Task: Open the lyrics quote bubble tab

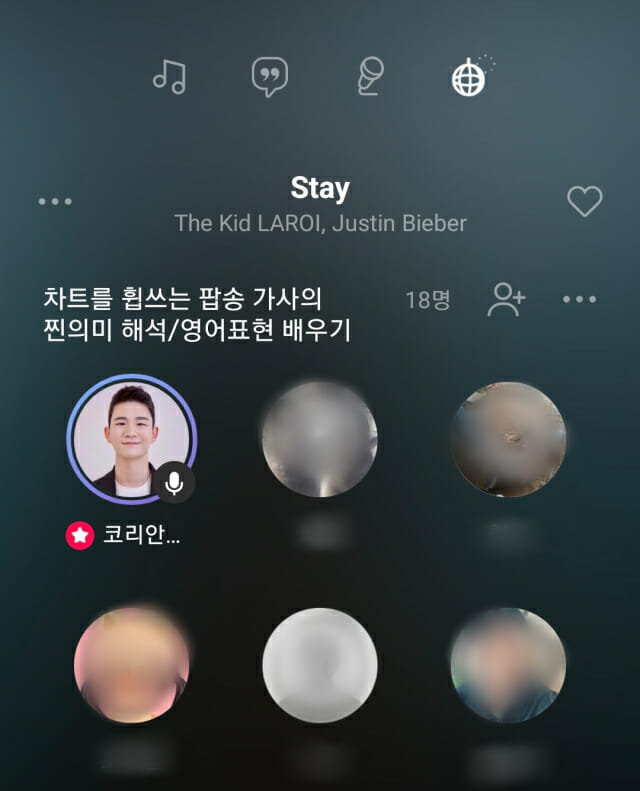Action: pyautogui.click(x=269, y=77)
